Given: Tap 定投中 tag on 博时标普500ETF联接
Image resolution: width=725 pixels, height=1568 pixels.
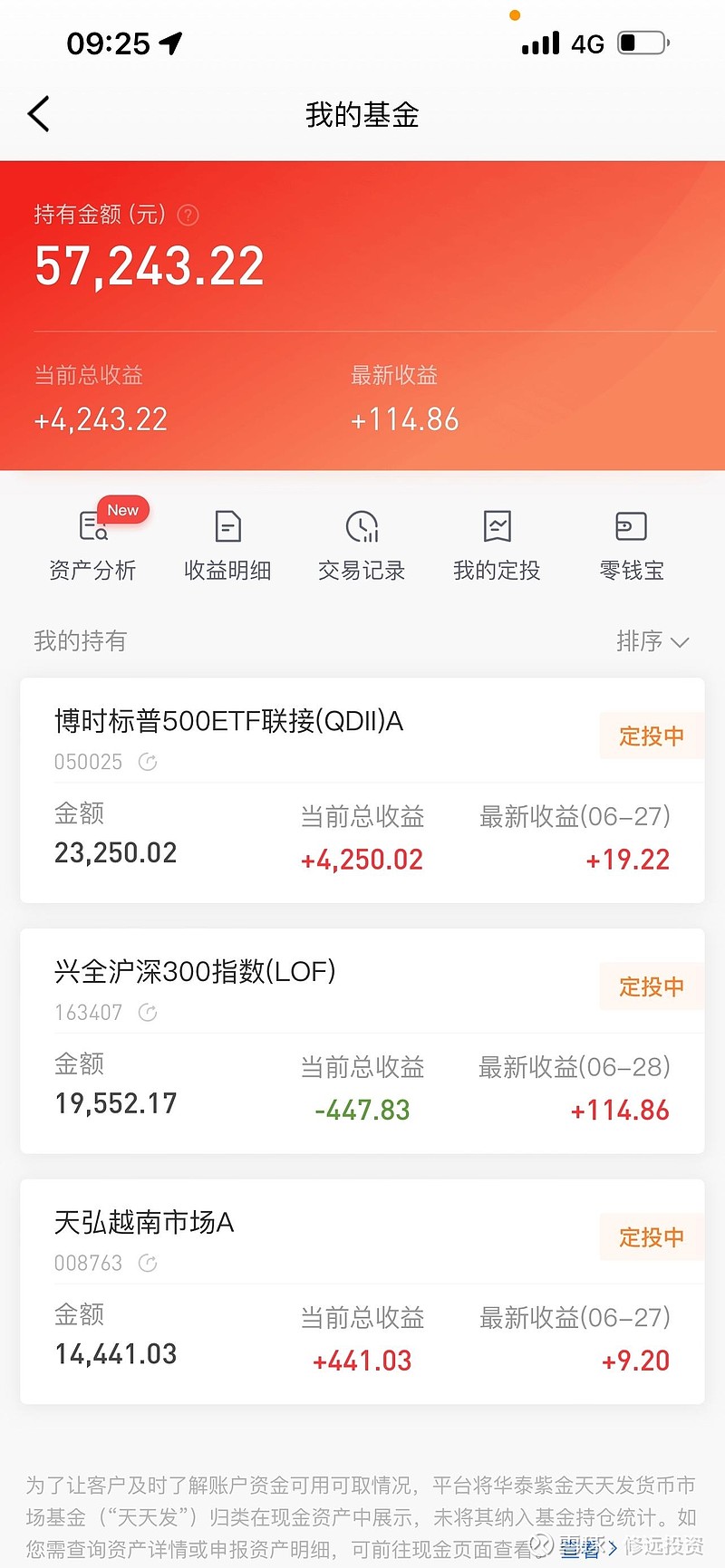Looking at the screenshot, I should [x=652, y=736].
